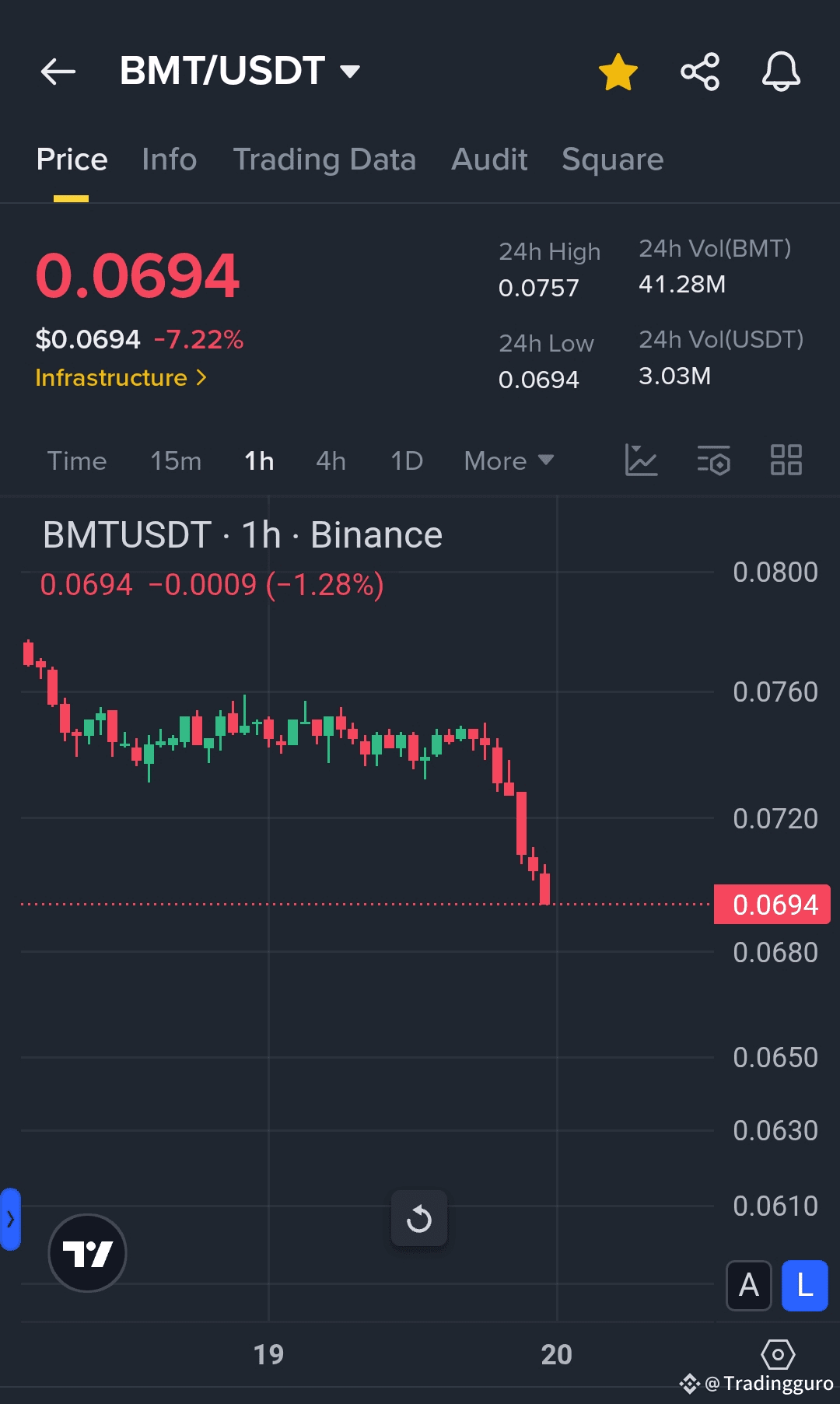Select the Time chart interval
Viewport: 840px width, 1404px height.
(77, 460)
